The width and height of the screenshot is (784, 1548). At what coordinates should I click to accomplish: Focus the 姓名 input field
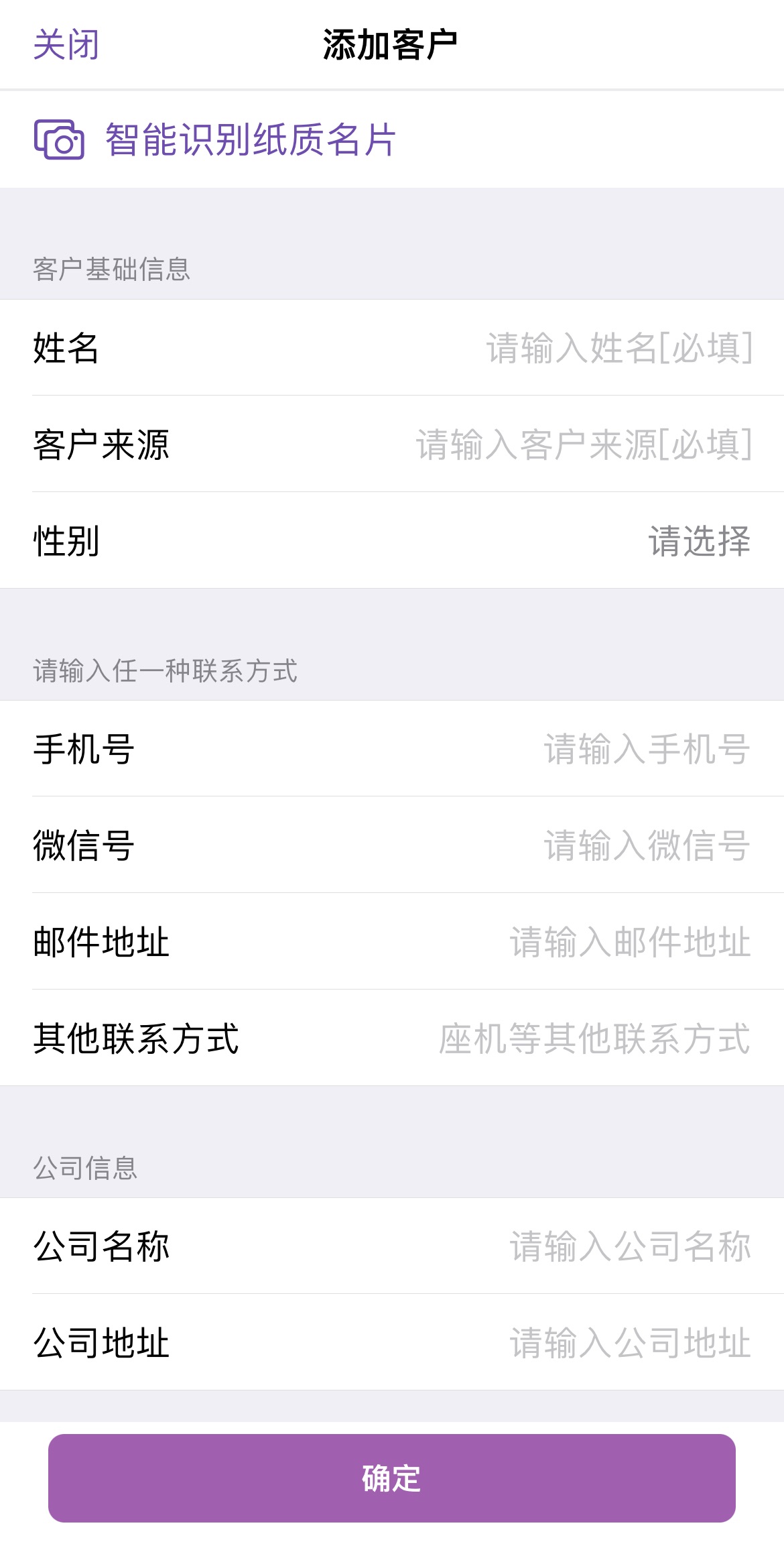point(618,348)
